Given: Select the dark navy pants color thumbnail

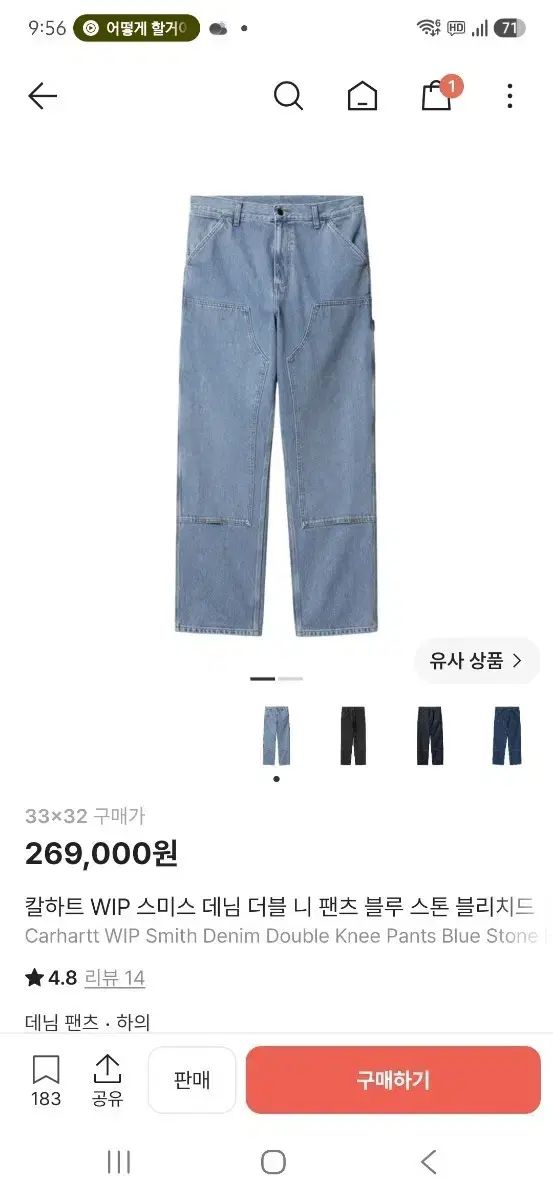Looking at the screenshot, I should point(430,736).
